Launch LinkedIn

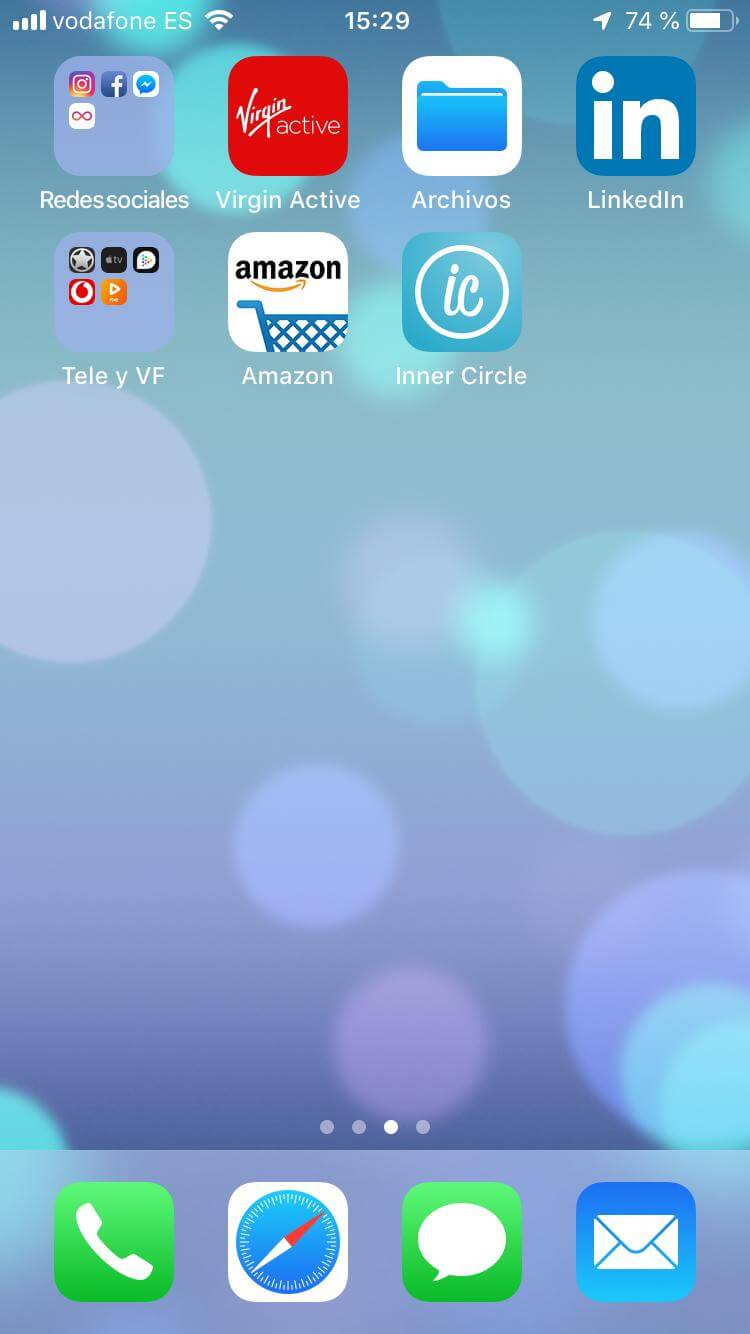[635, 116]
